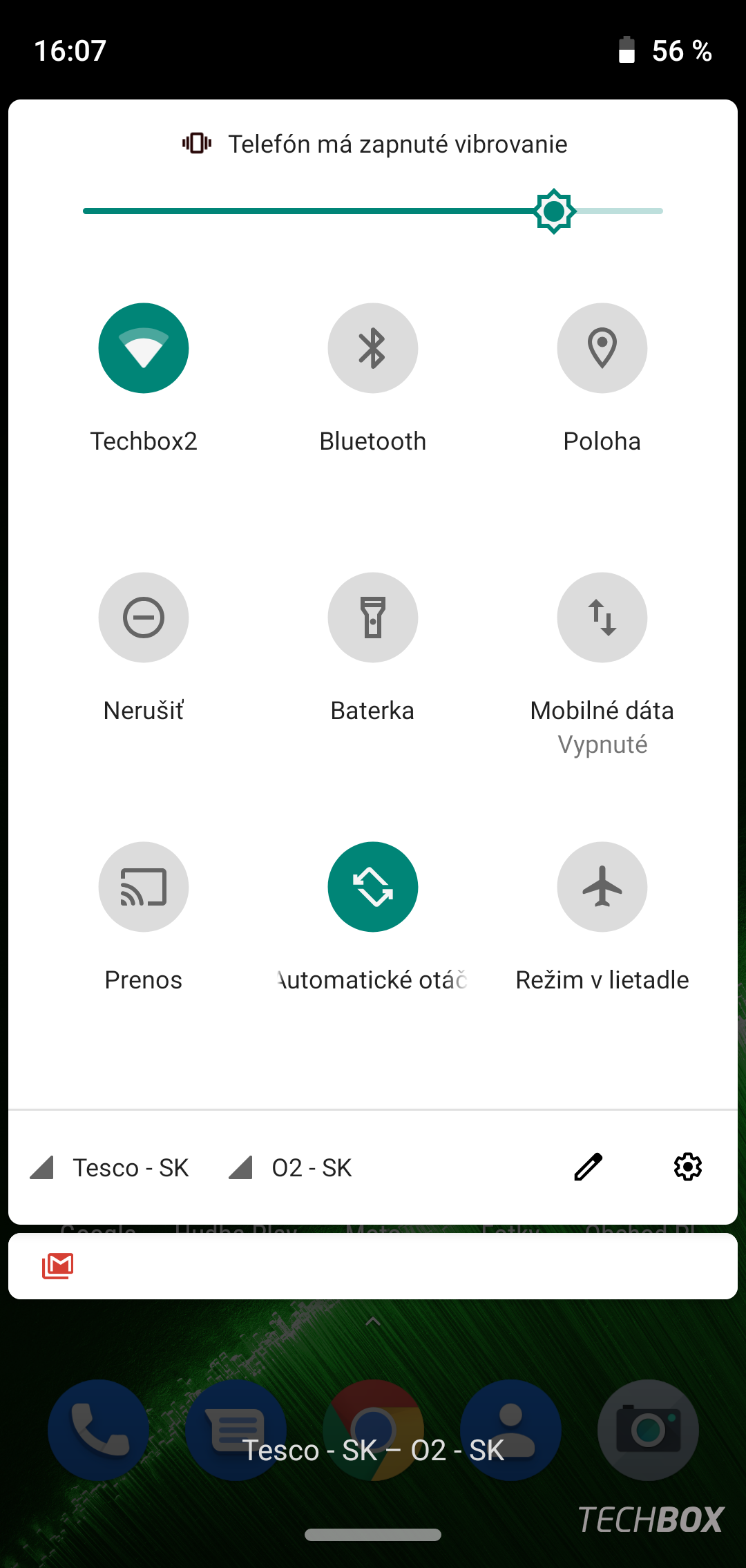Disable Automatické otáčanie auto-rotate
This screenshot has height=1568, width=746.
point(373,887)
